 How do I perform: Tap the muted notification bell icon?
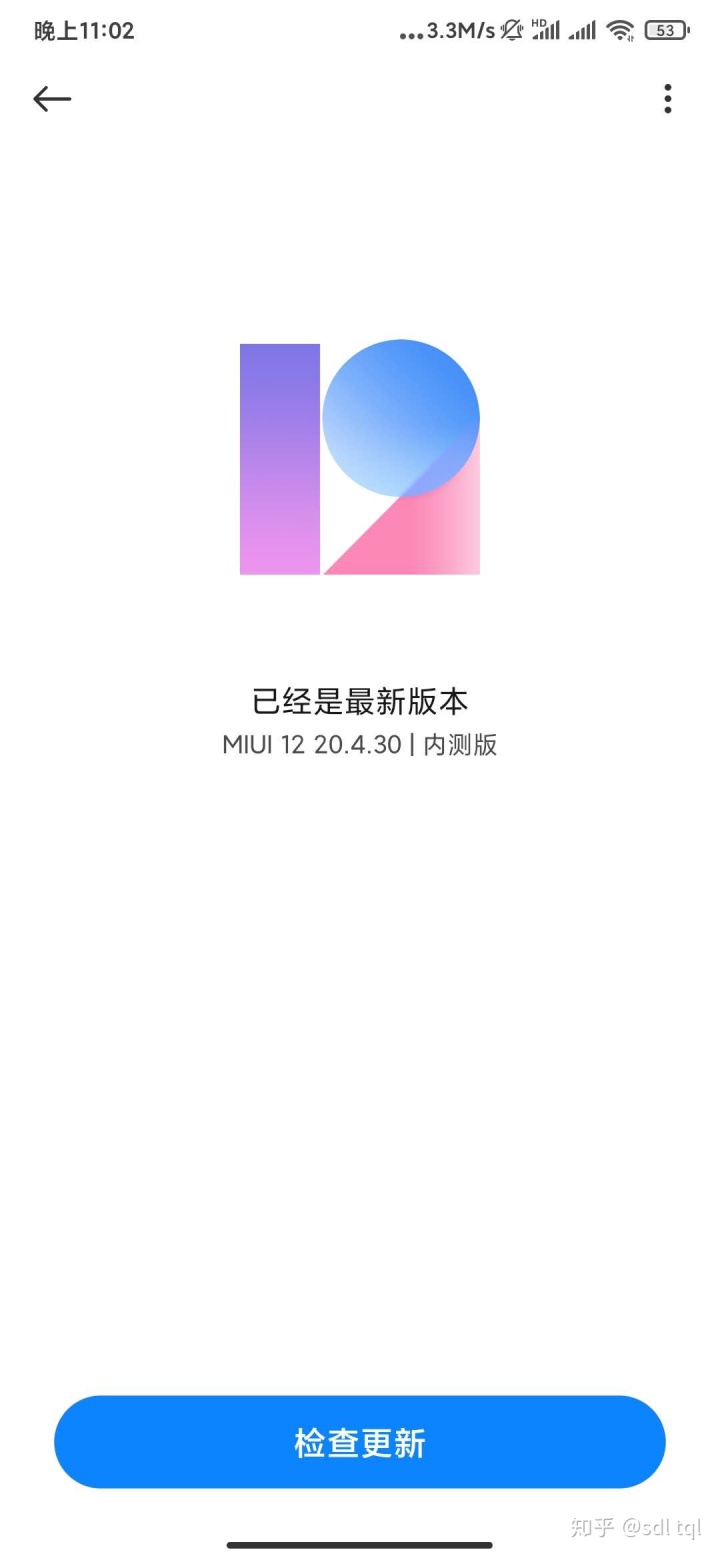coord(510,30)
